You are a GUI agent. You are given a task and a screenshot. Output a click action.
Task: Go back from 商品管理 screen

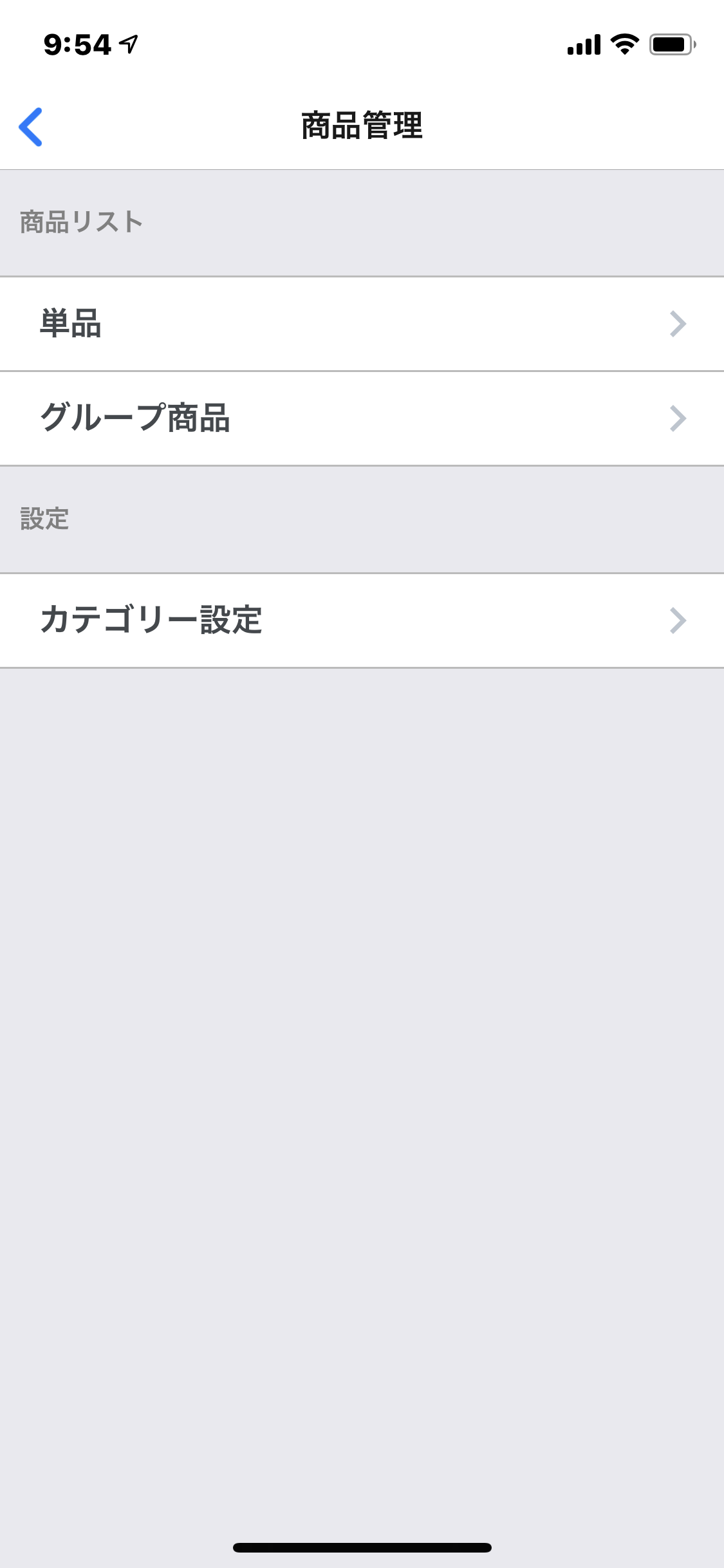[x=30, y=127]
